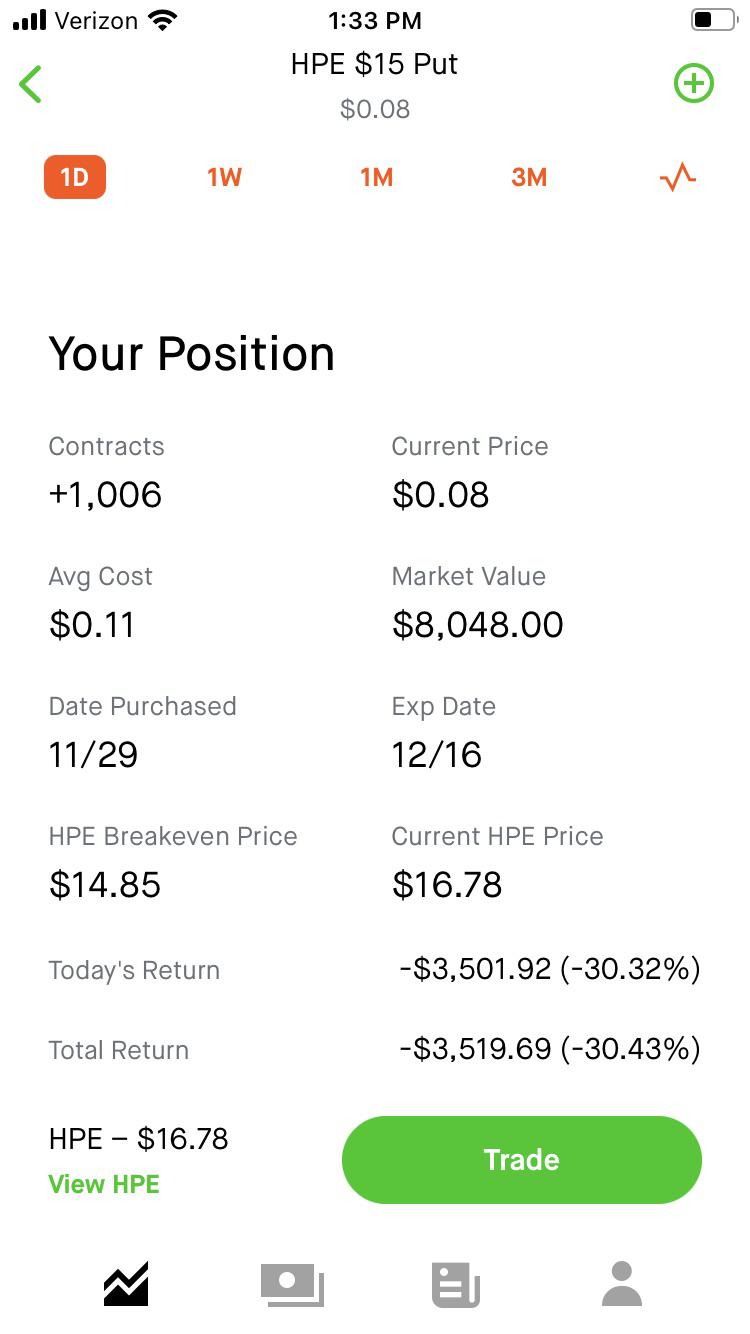Screen dimensions: 750x1334
Task: Select the 1D chart range
Action: click(x=75, y=178)
